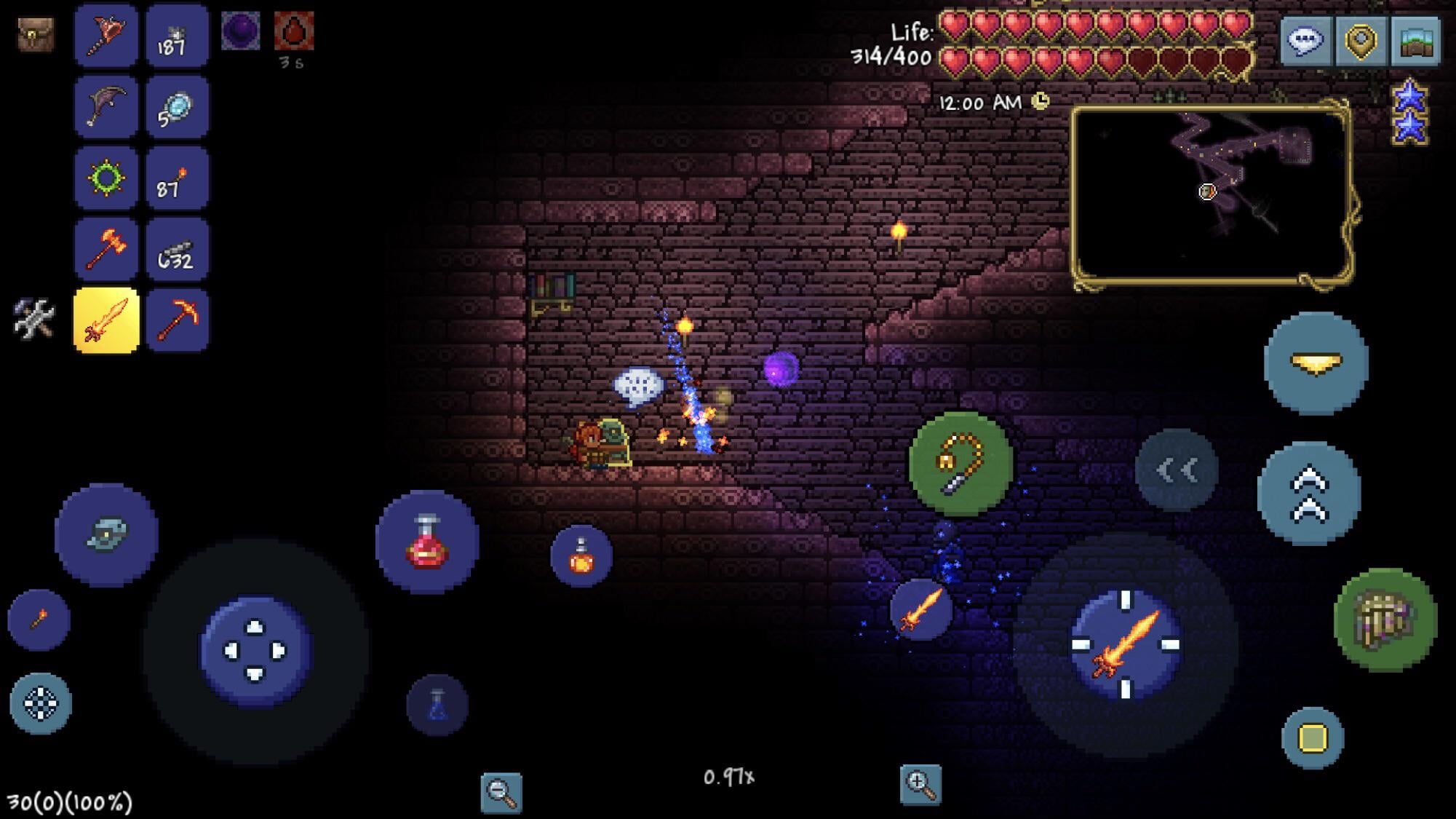Tap the yellow down arrow button

[x=1316, y=363]
